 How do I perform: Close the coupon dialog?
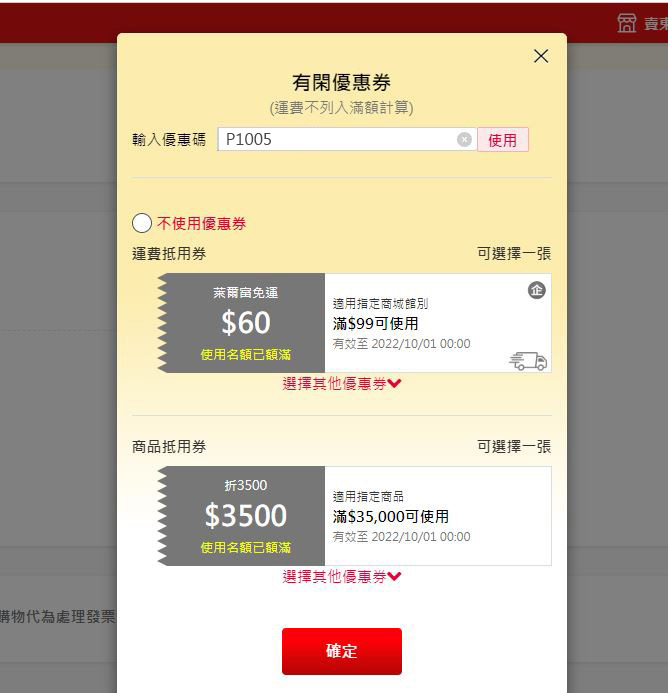(x=541, y=56)
